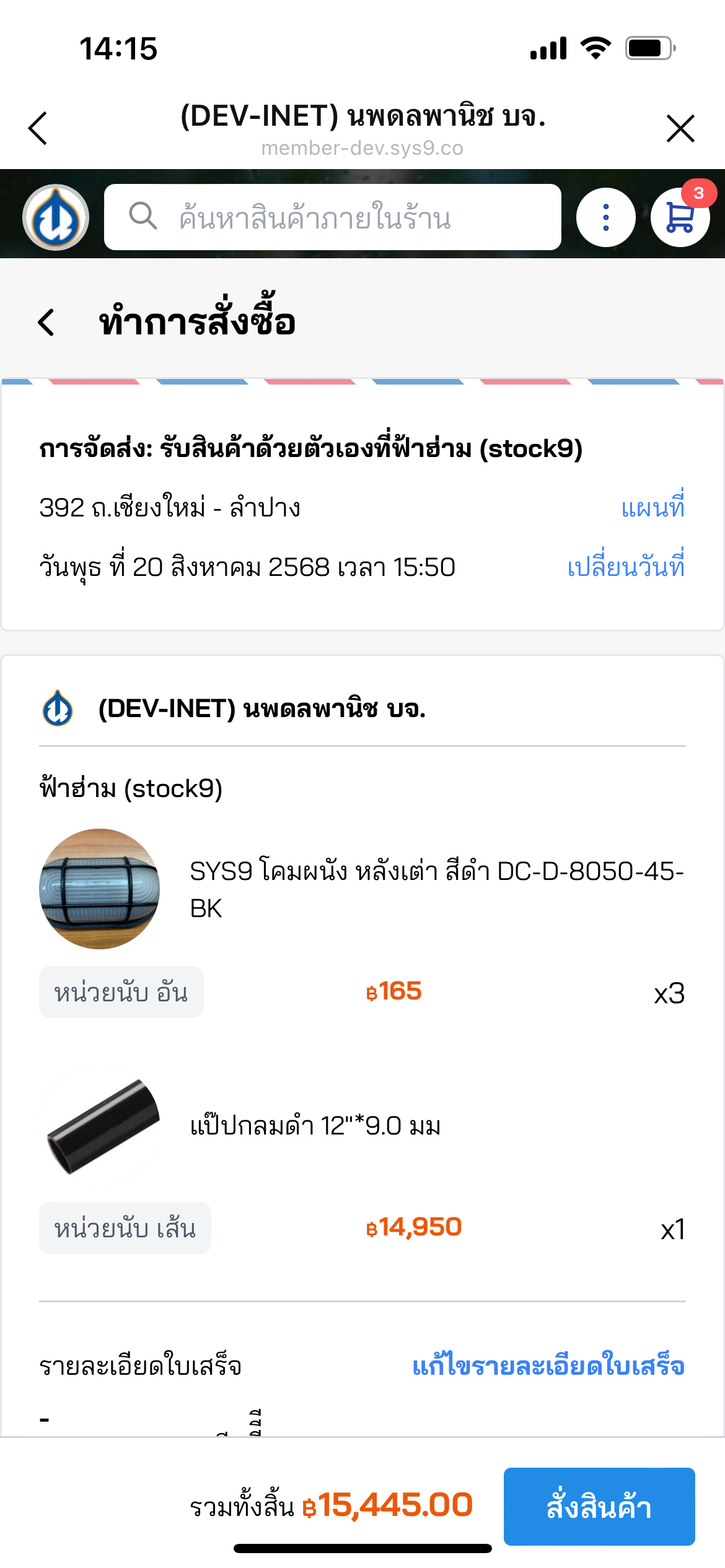
Task: Edit receipt details via แก้ไขรายละเอียดใบเสร็จ
Action: point(548,1365)
